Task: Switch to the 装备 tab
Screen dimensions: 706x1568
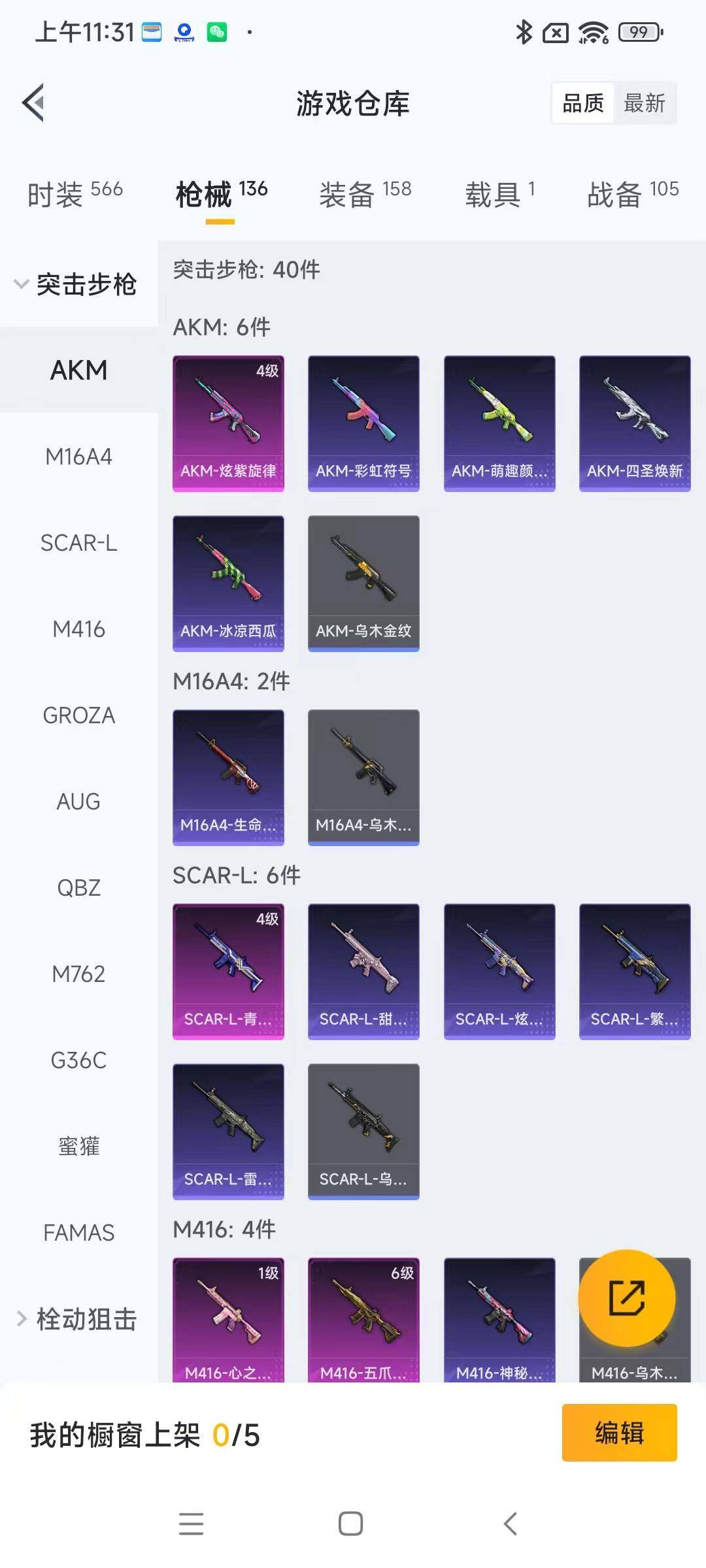Action: click(x=365, y=193)
